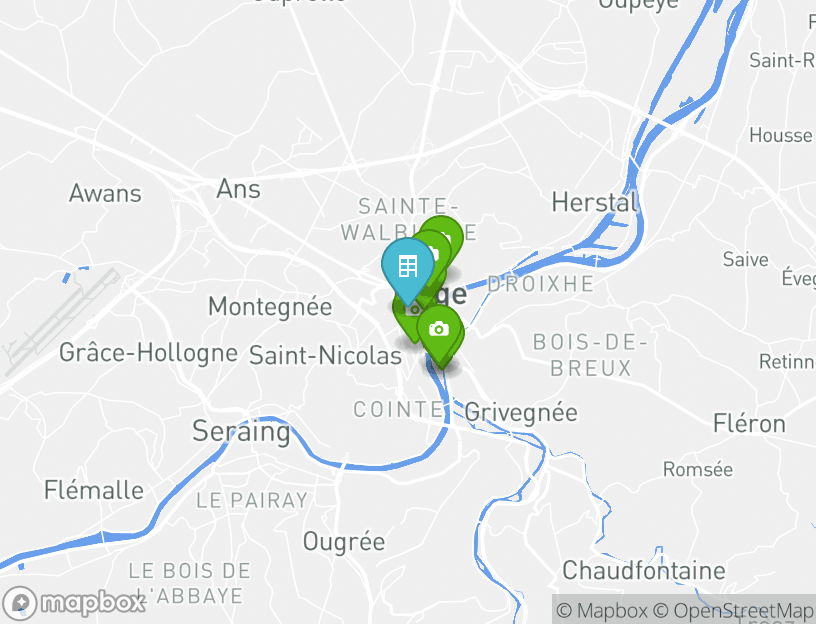Screen dimensions: 816x624
Task: Select the blue building map pin
Action: point(407,268)
